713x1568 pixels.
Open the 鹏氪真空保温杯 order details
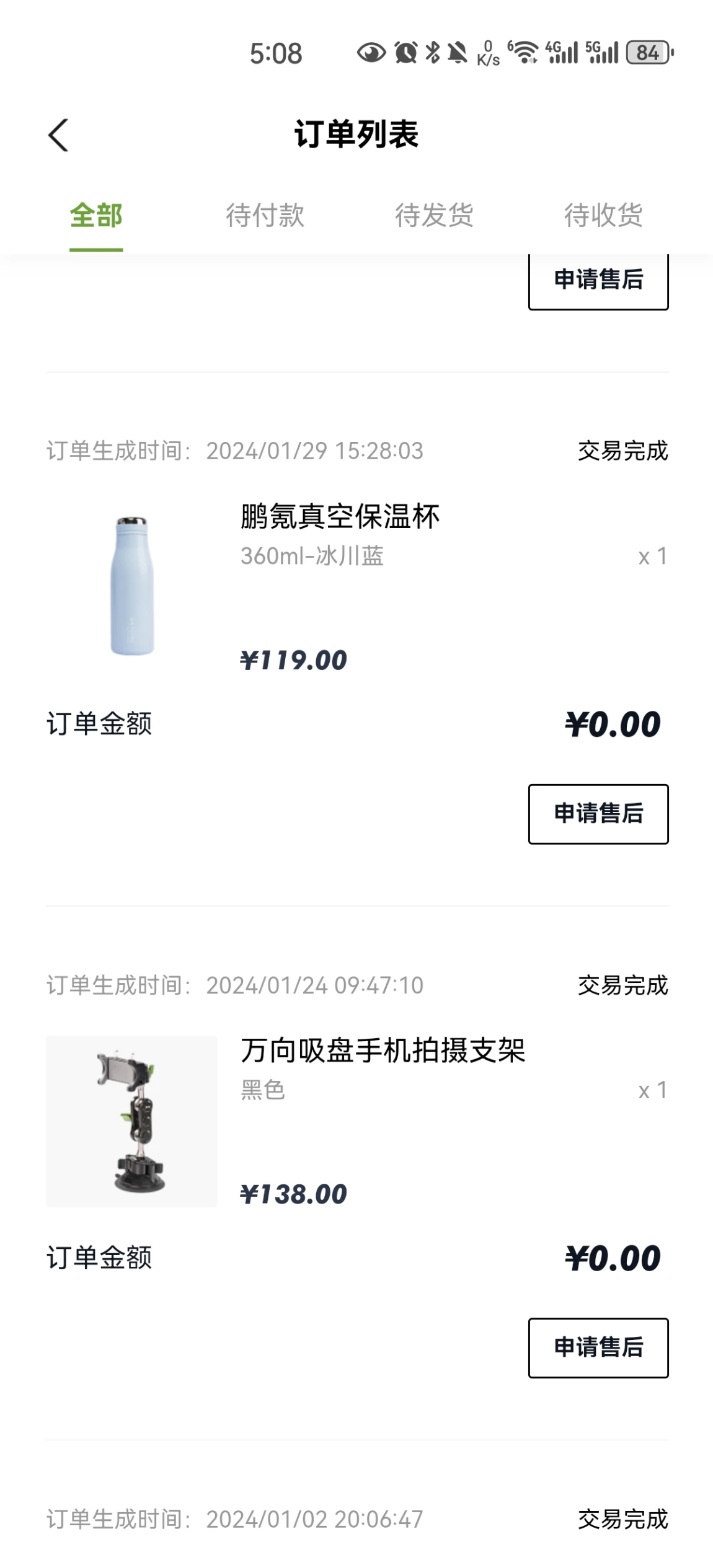340,518
